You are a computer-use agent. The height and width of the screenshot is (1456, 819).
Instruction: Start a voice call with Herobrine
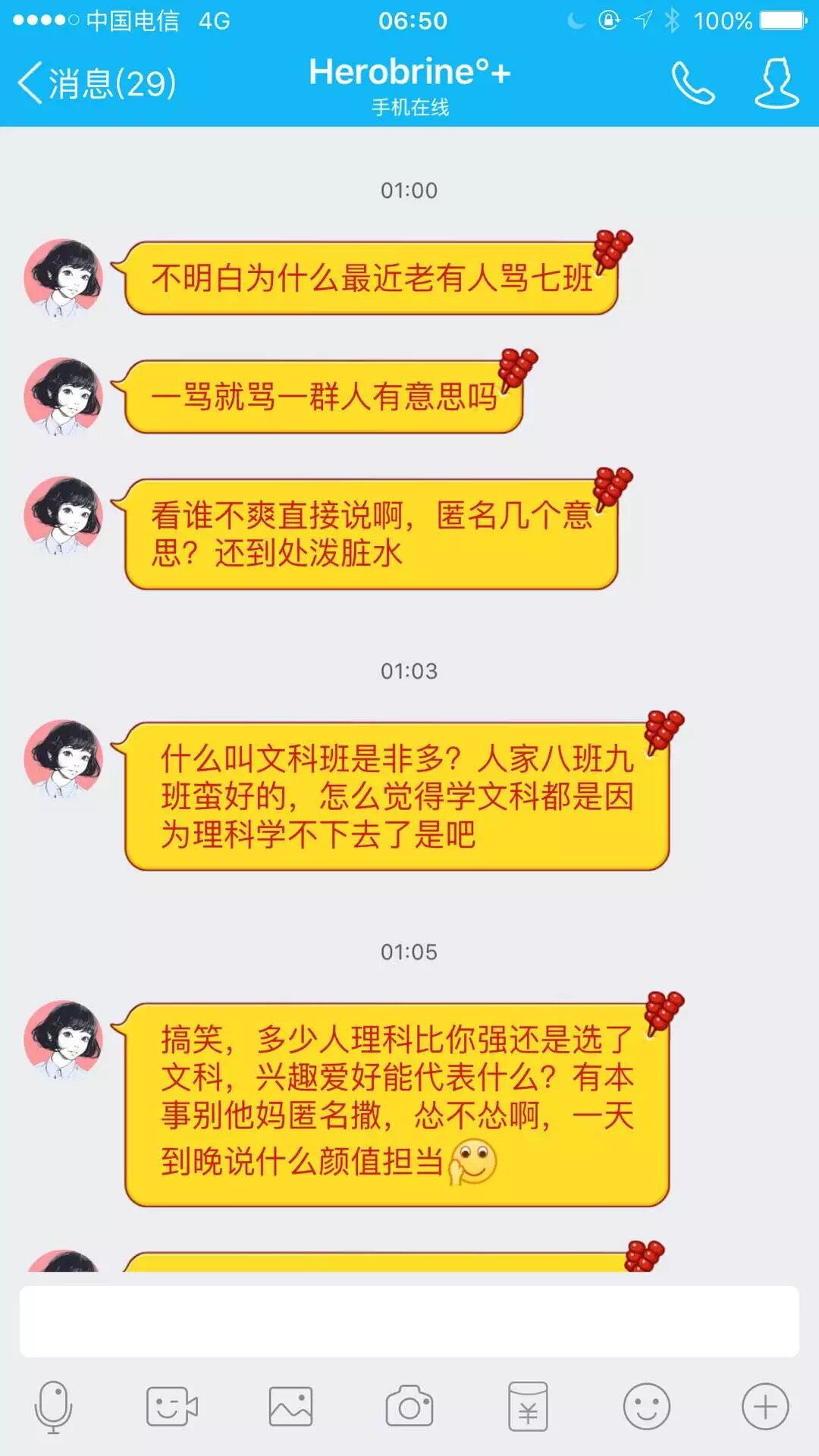(x=692, y=83)
